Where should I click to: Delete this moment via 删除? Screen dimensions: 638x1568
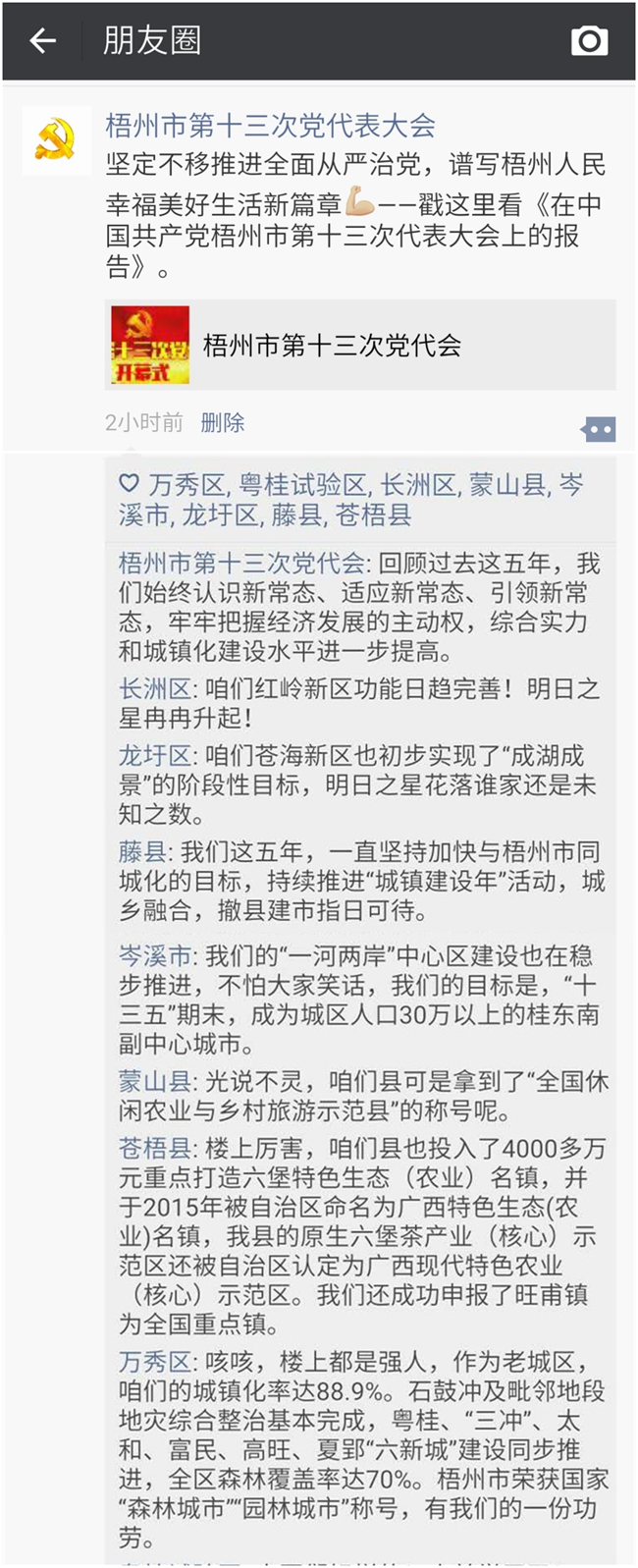click(x=222, y=423)
